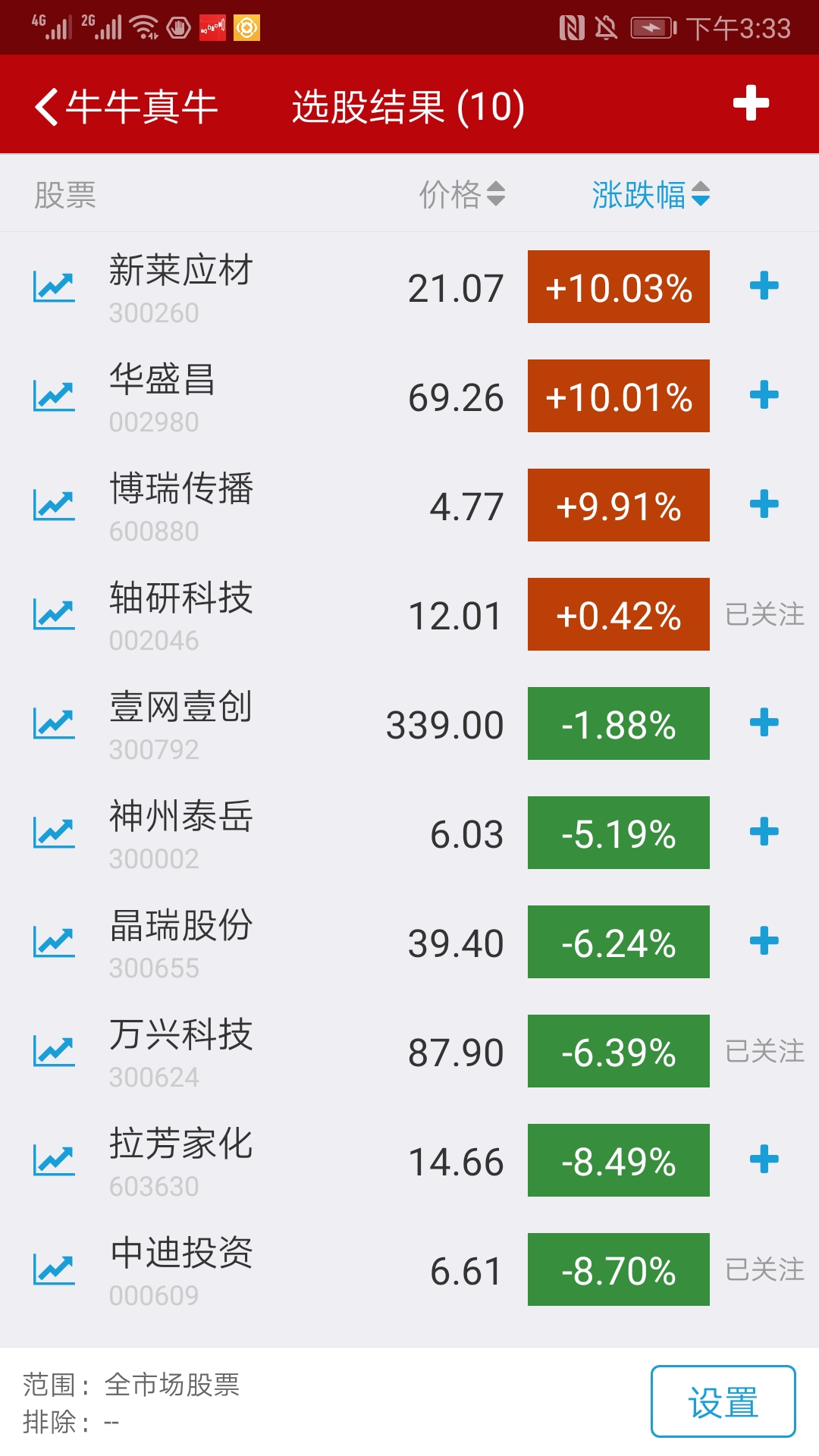The width and height of the screenshot is (819, 1456).
Task: Open the 设置 button
Action: coord(723,1401)
